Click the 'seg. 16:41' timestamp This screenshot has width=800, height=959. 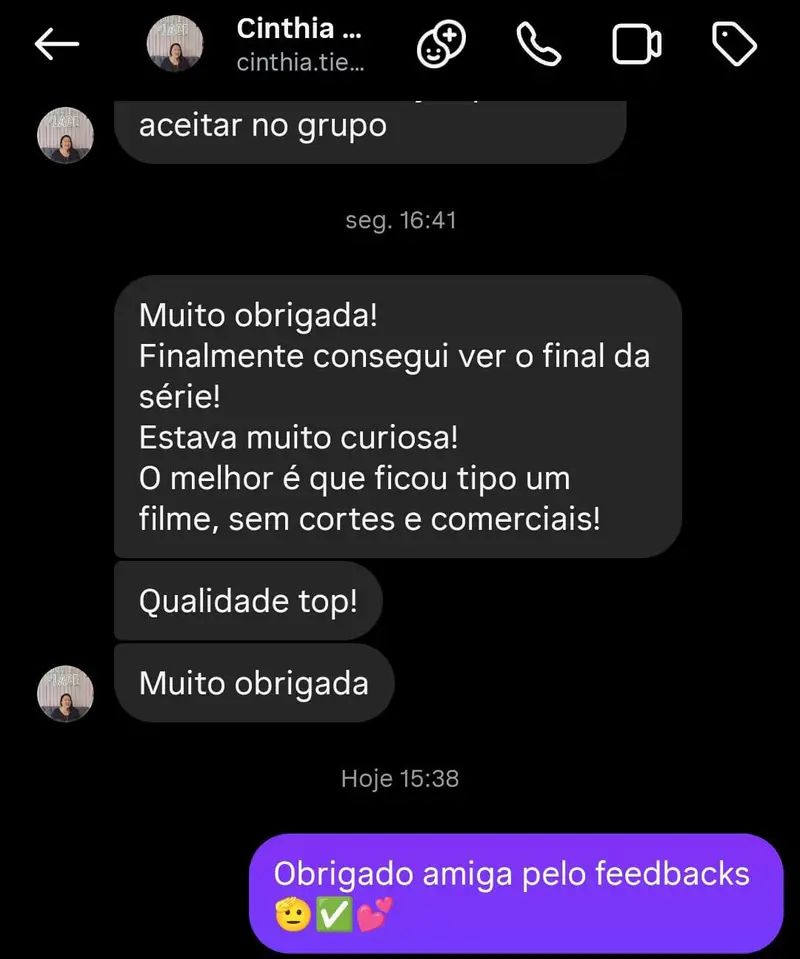[400, 220]
